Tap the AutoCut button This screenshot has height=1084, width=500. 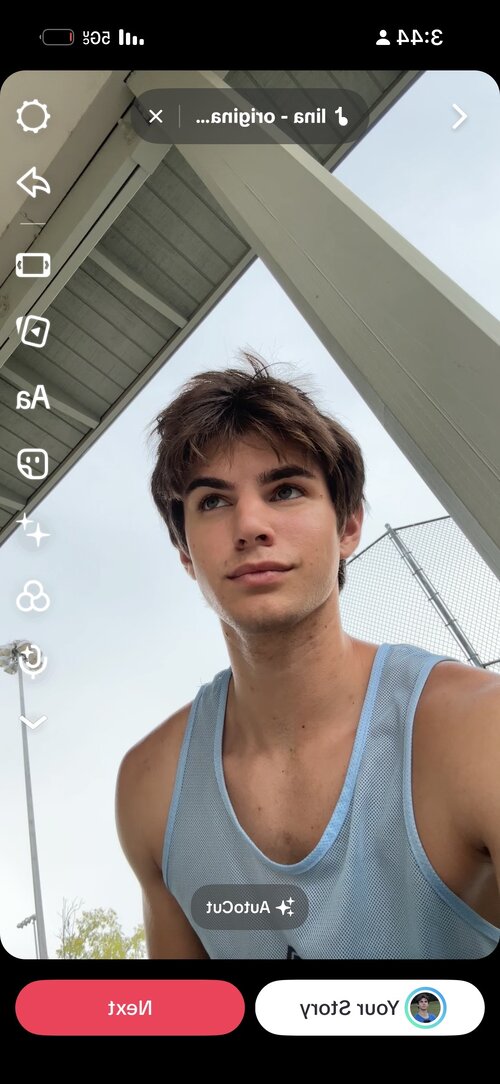[250, 907]
